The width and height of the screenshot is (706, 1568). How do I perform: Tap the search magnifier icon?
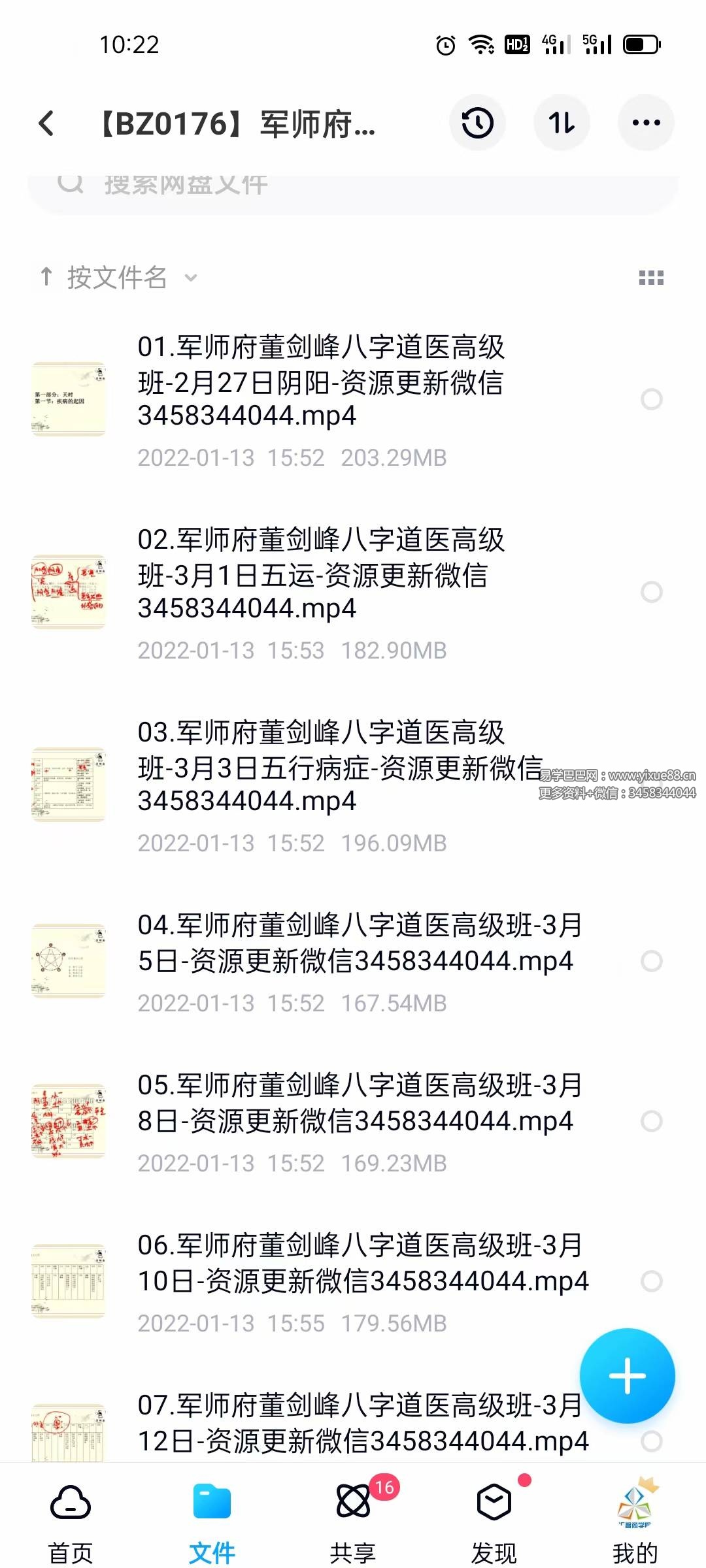coord(71,185)
